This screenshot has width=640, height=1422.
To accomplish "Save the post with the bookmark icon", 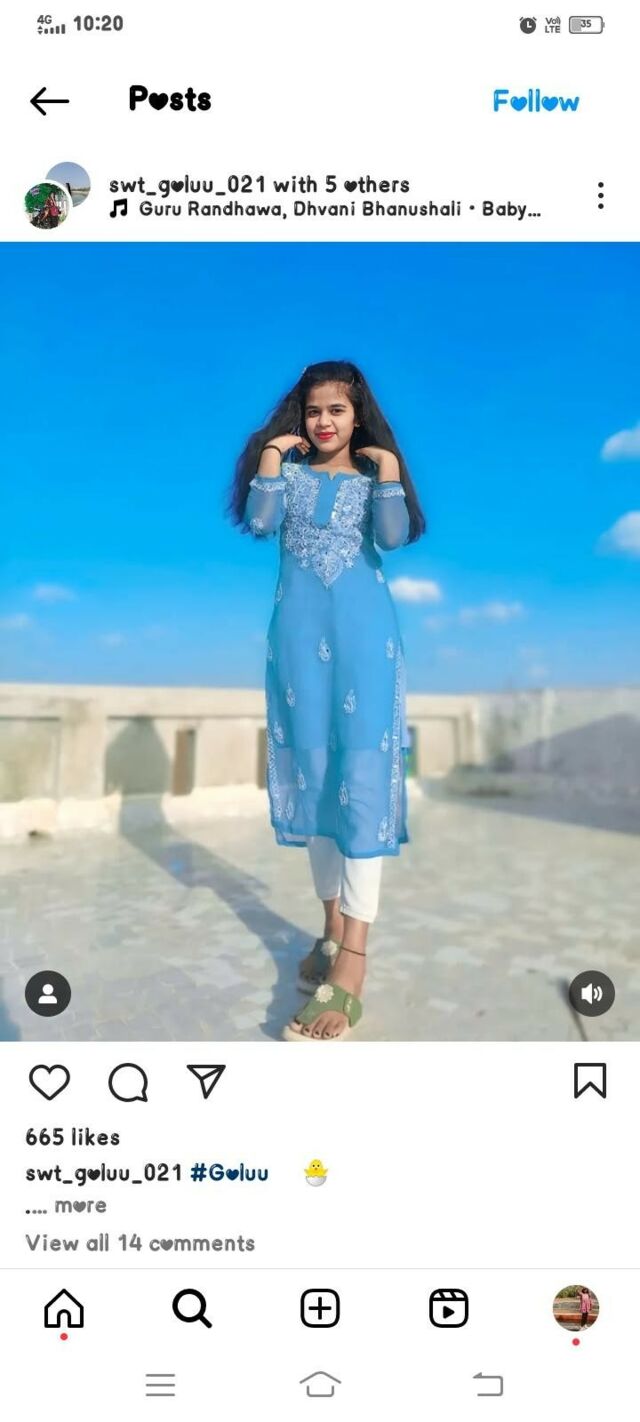I will coord(589,1081).
